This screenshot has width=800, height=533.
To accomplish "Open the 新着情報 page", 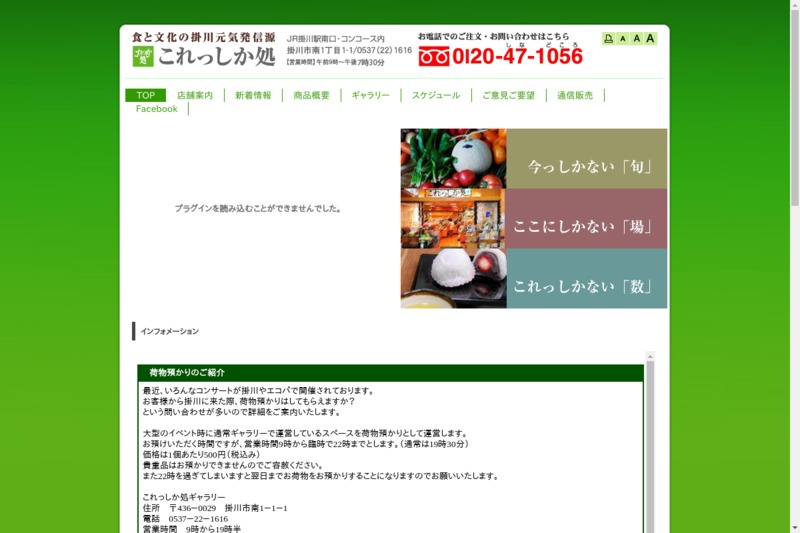I will 253,96.
